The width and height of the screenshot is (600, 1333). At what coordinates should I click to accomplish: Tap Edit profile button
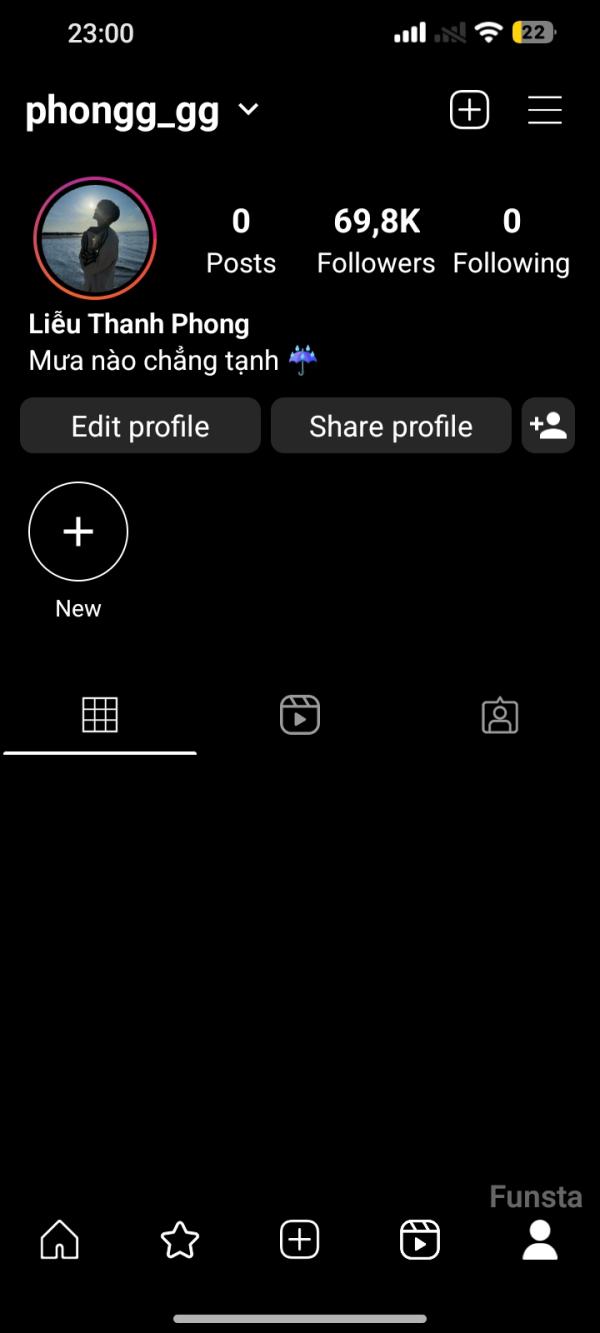pyautogui.click(x=140, y=426)
